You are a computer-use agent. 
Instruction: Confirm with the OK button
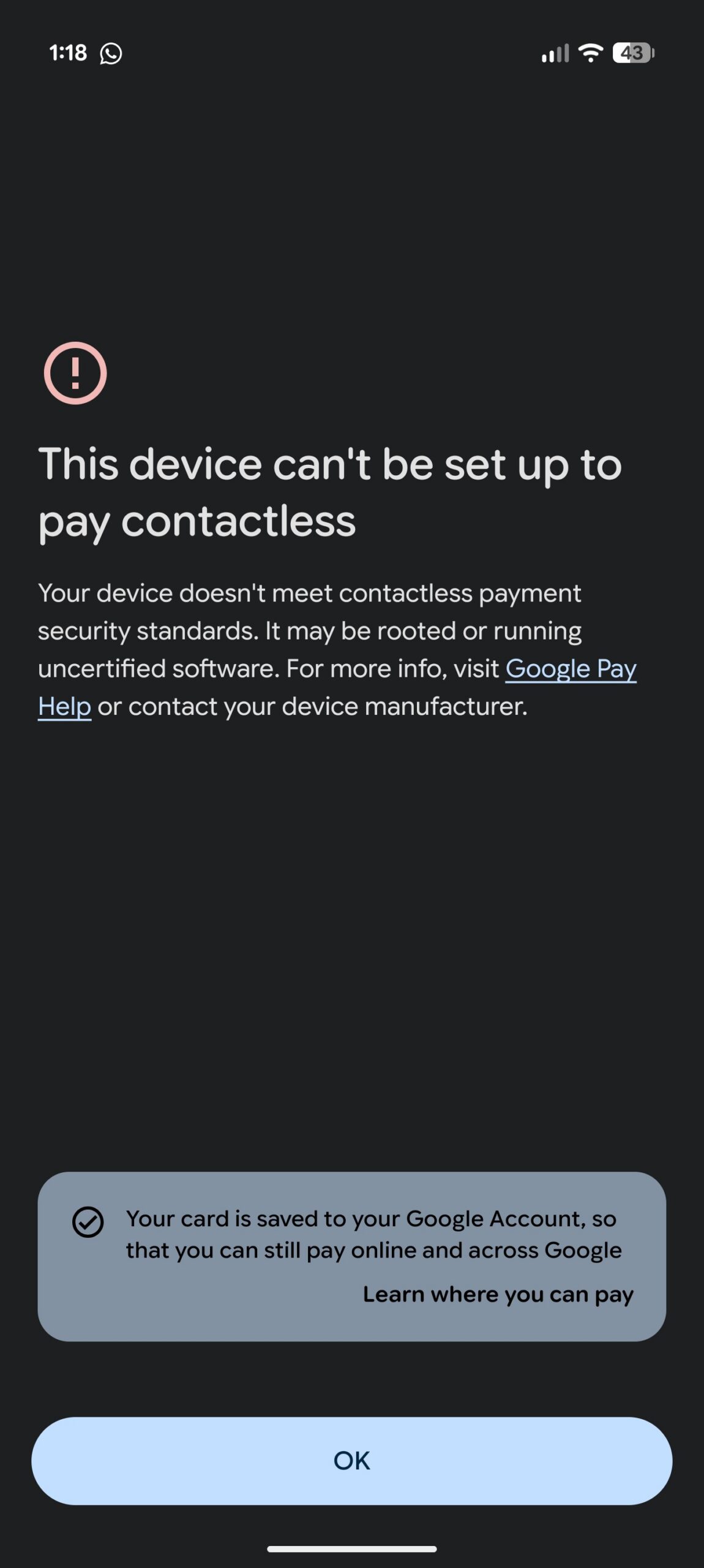352,1461
